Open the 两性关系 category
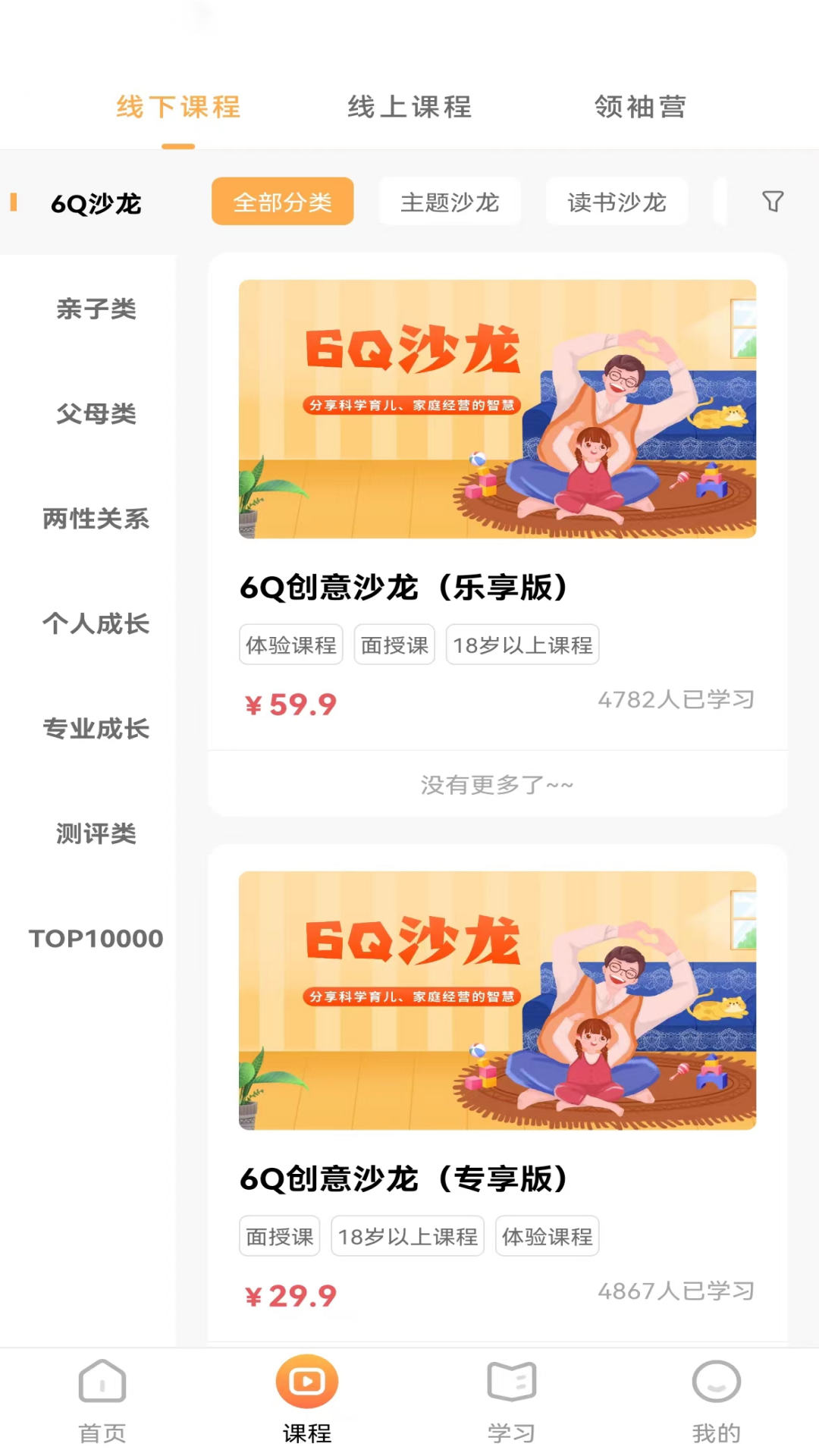Screen dimensions: 819x1456 (96, 519)
